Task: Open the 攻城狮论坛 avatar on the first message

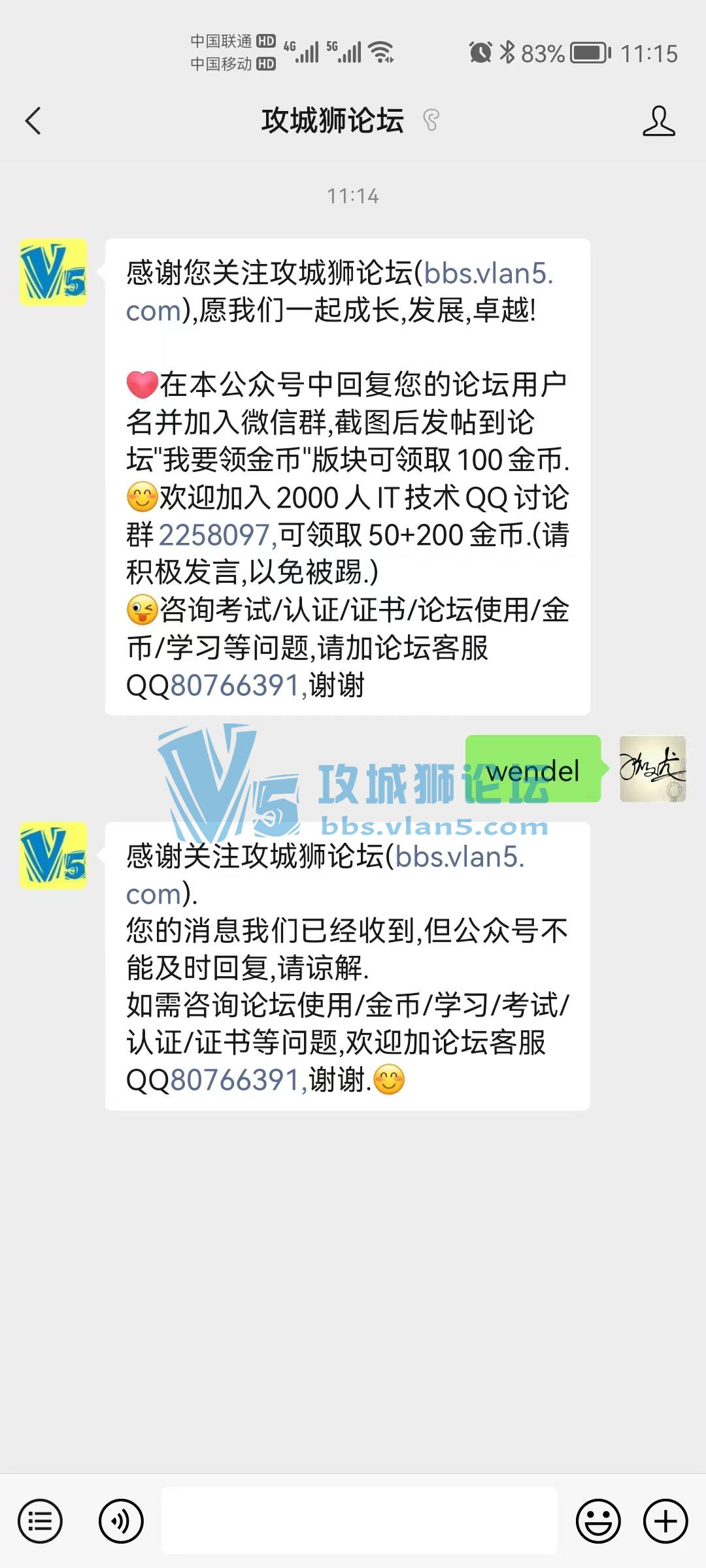Action: (53, 272)
